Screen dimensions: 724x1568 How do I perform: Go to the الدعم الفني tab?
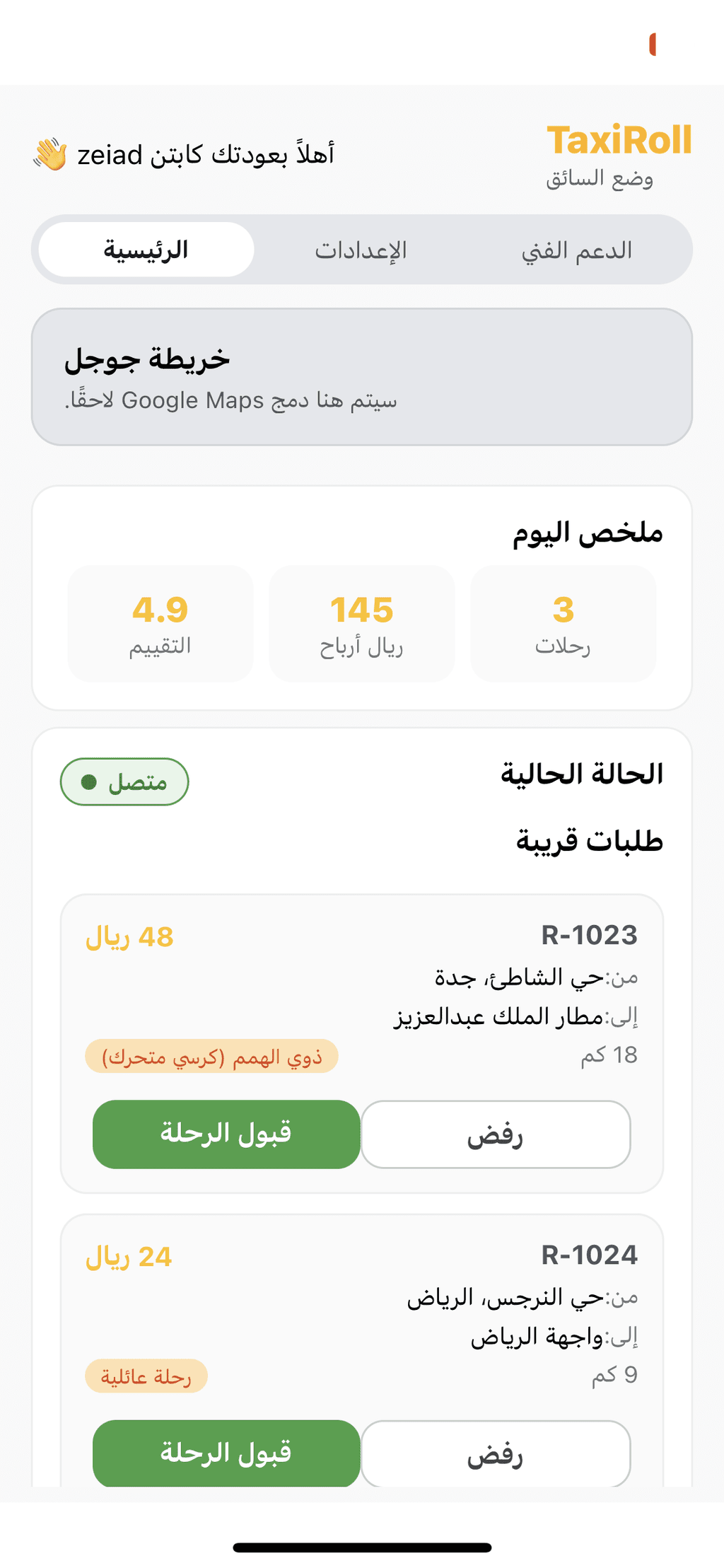[x=577, y=250]
